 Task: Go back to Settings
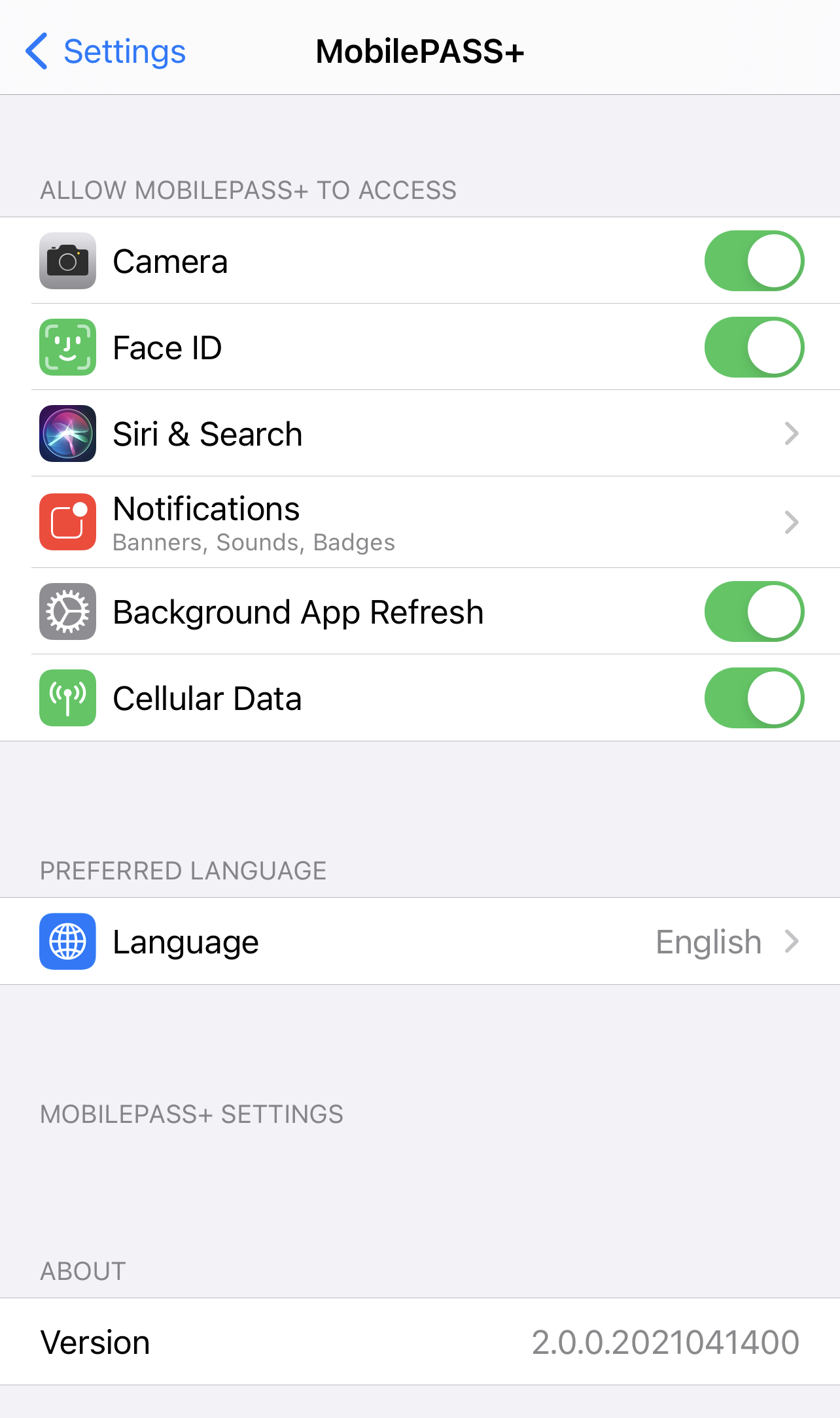(x=106, y=52)
